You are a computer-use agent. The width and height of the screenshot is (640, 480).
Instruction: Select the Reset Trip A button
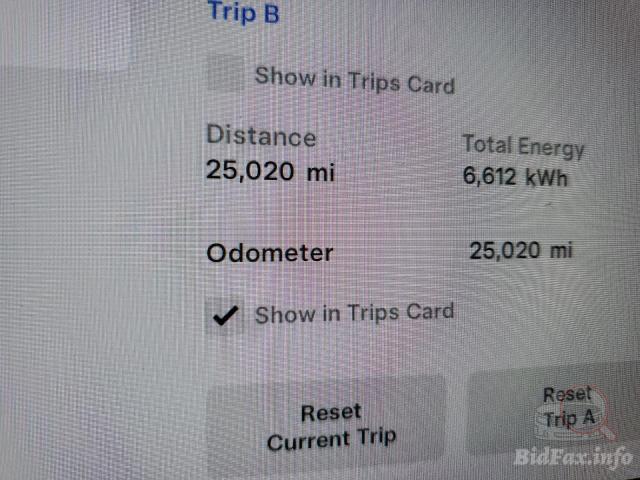(566, 408)
